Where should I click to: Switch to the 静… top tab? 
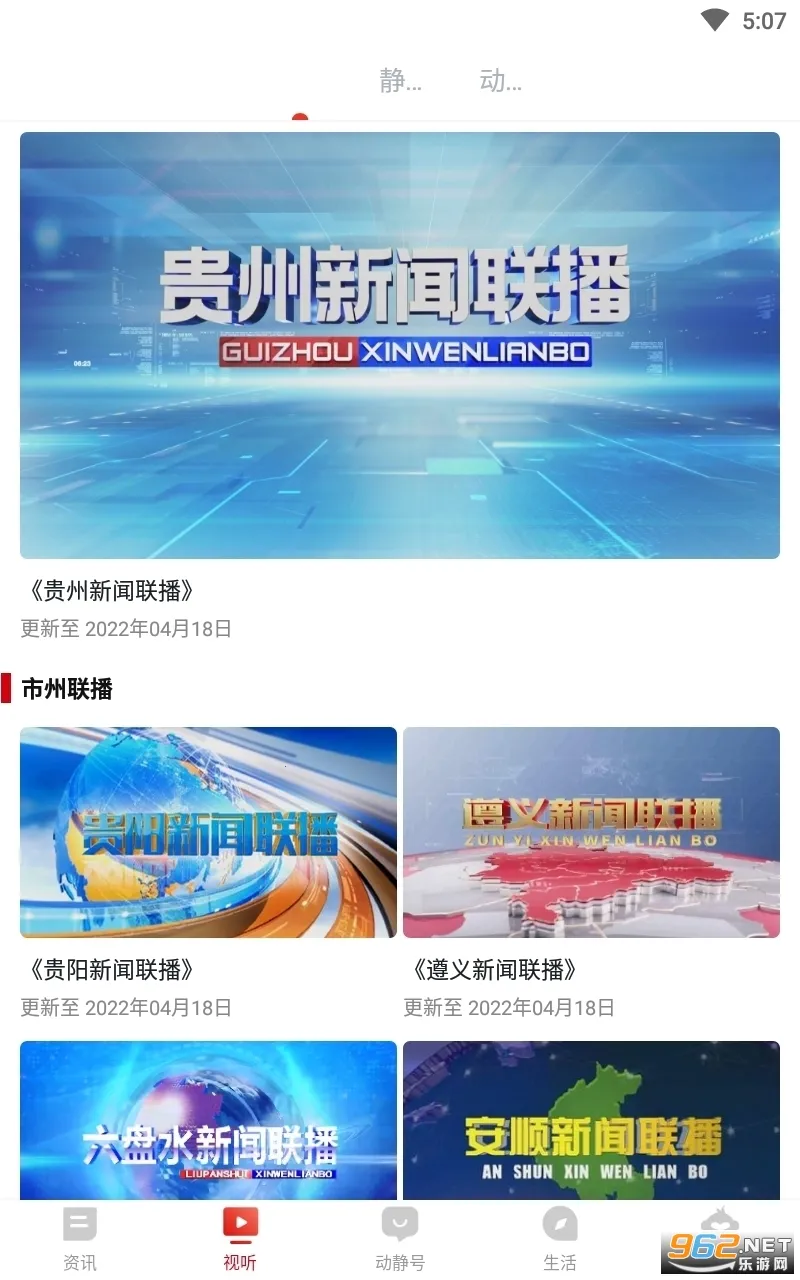coord(400,81)
